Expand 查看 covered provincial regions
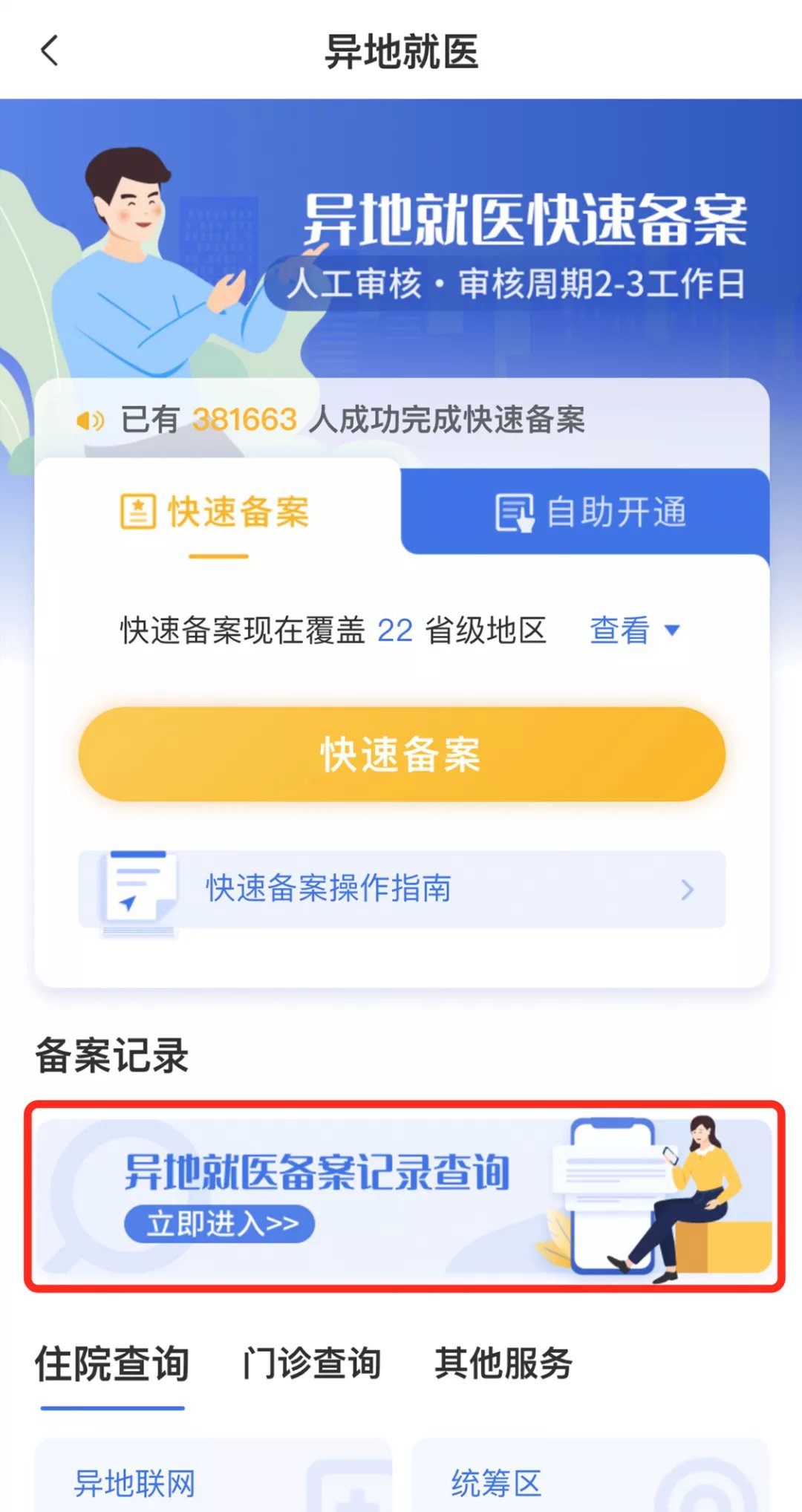Screen dimensions: 802x1512 634,630
